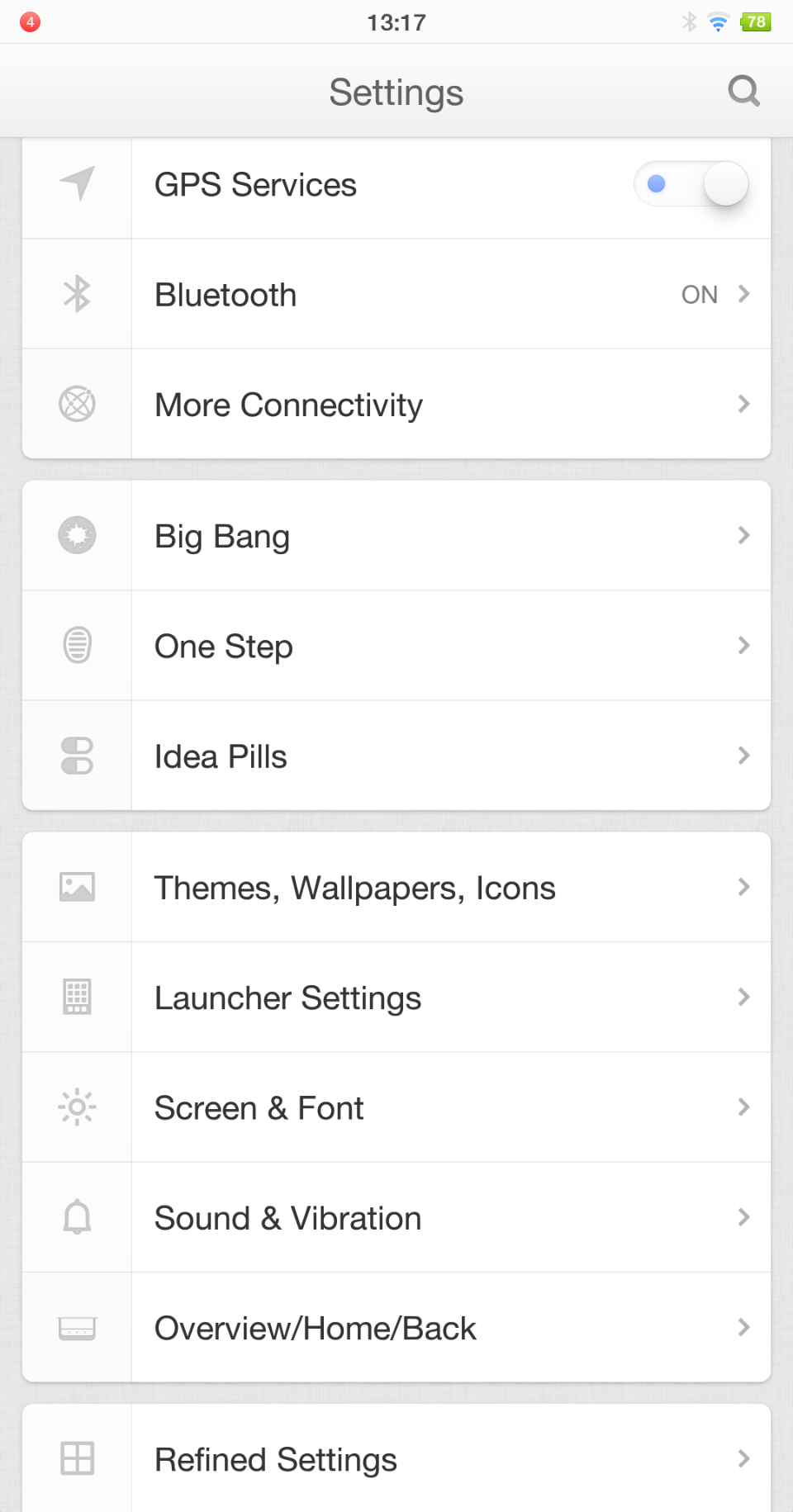793x1512 pixels.
Task: Open More Connectivity
Action: pyautogui.click(x=396, y=404)
